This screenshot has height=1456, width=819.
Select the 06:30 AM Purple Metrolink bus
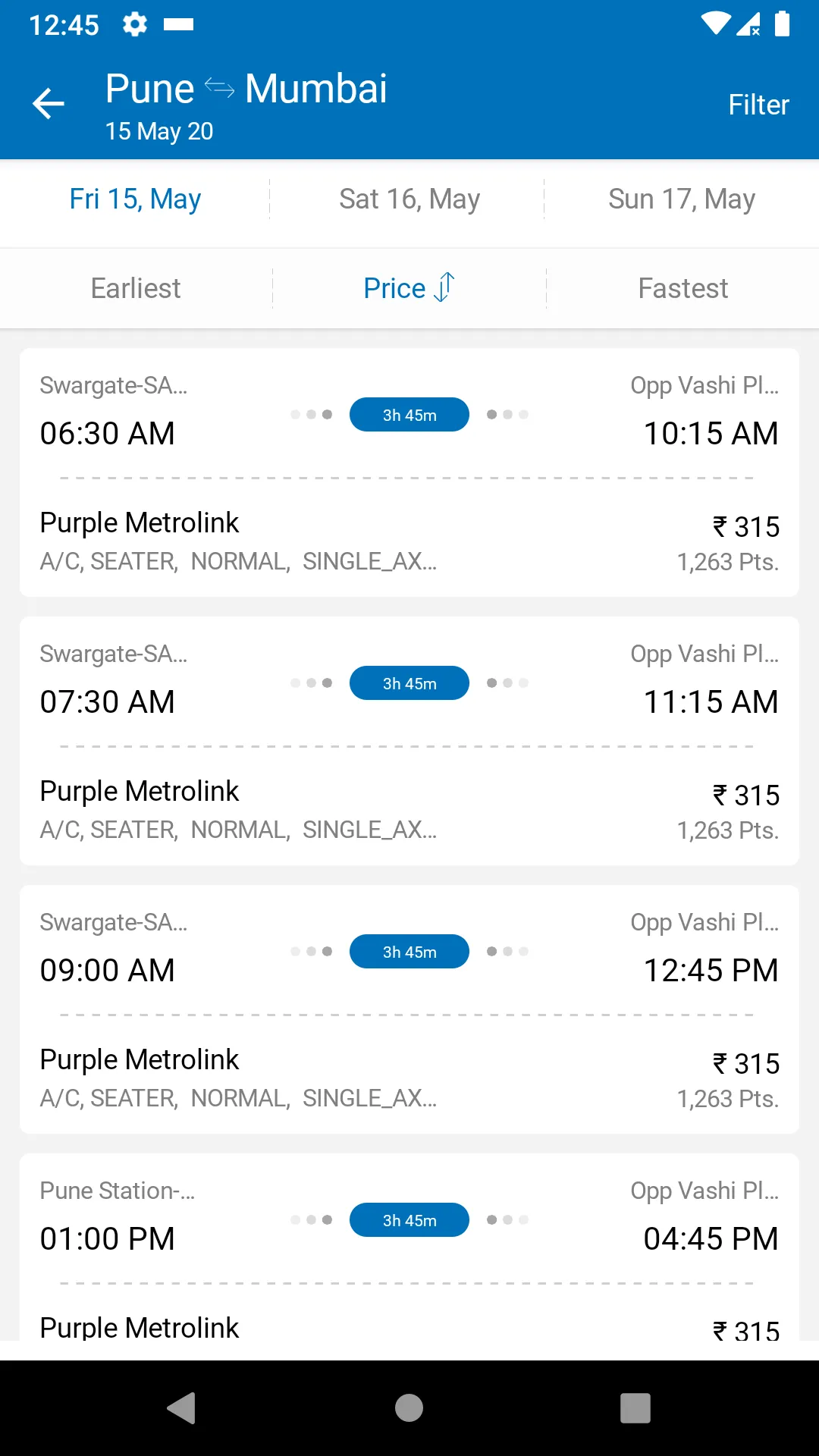click(x=409, y=470)
